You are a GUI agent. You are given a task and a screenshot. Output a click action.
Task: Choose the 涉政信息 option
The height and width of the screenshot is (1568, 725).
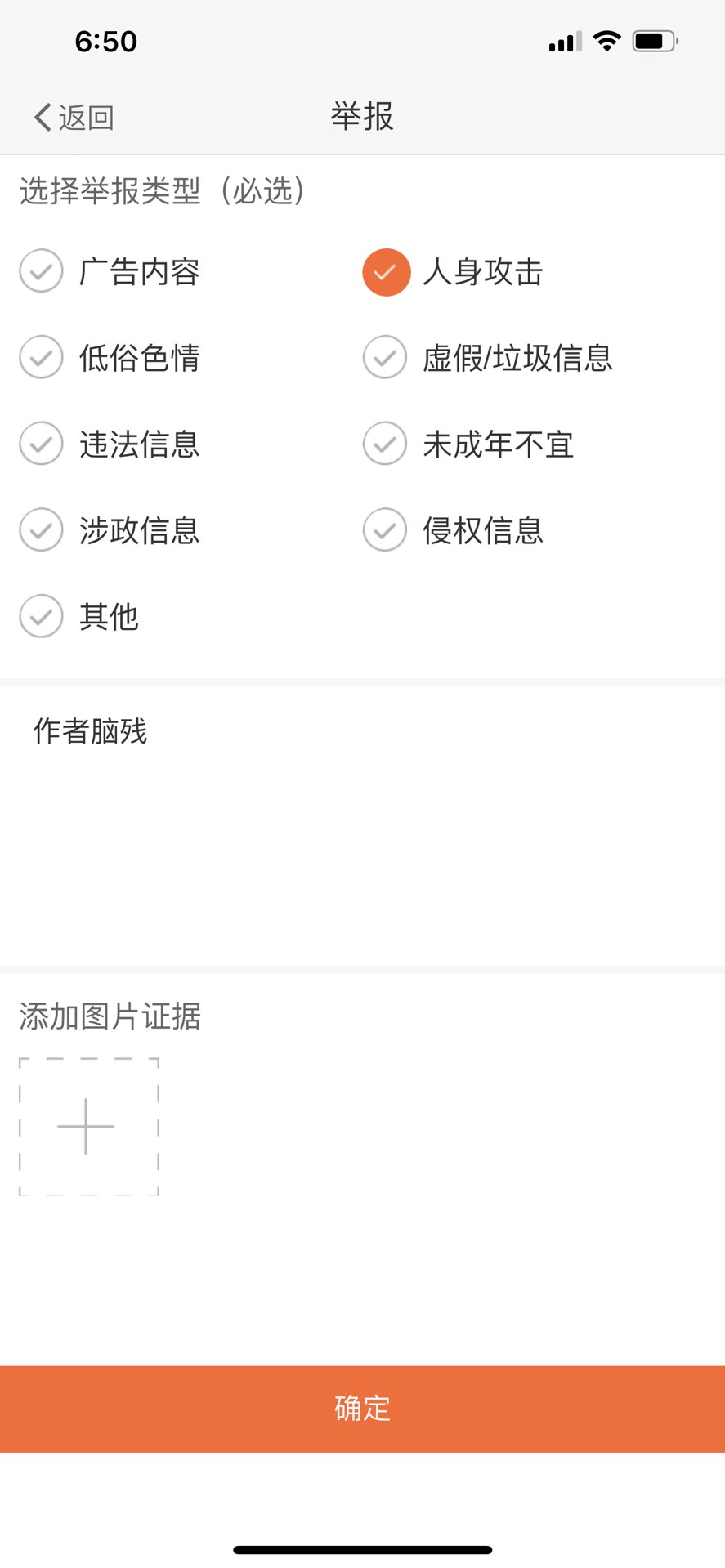click(x=110, y=529)
